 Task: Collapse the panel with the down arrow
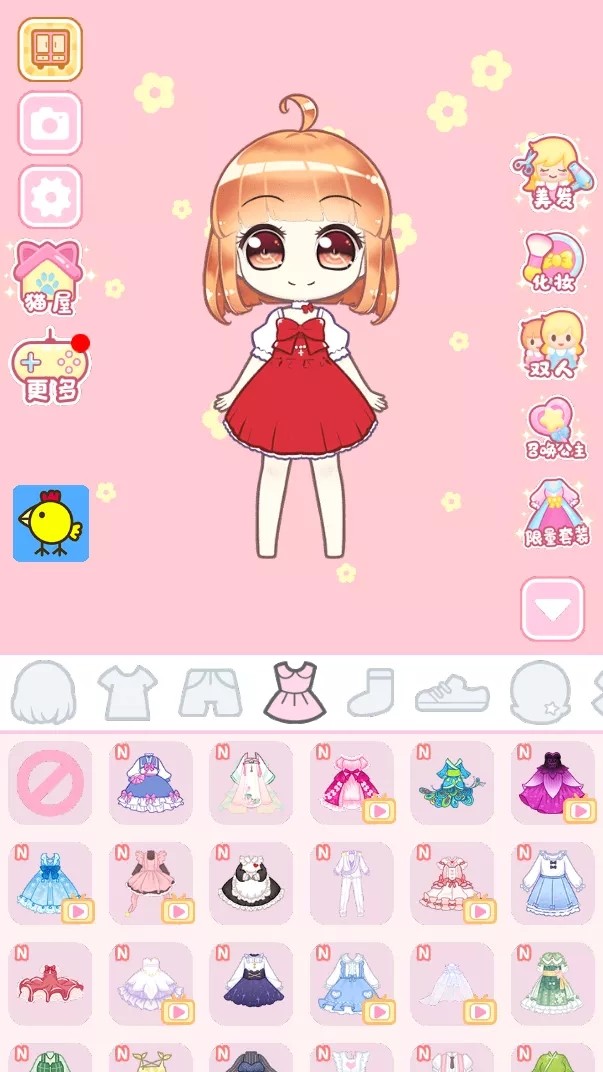point(552,609)
